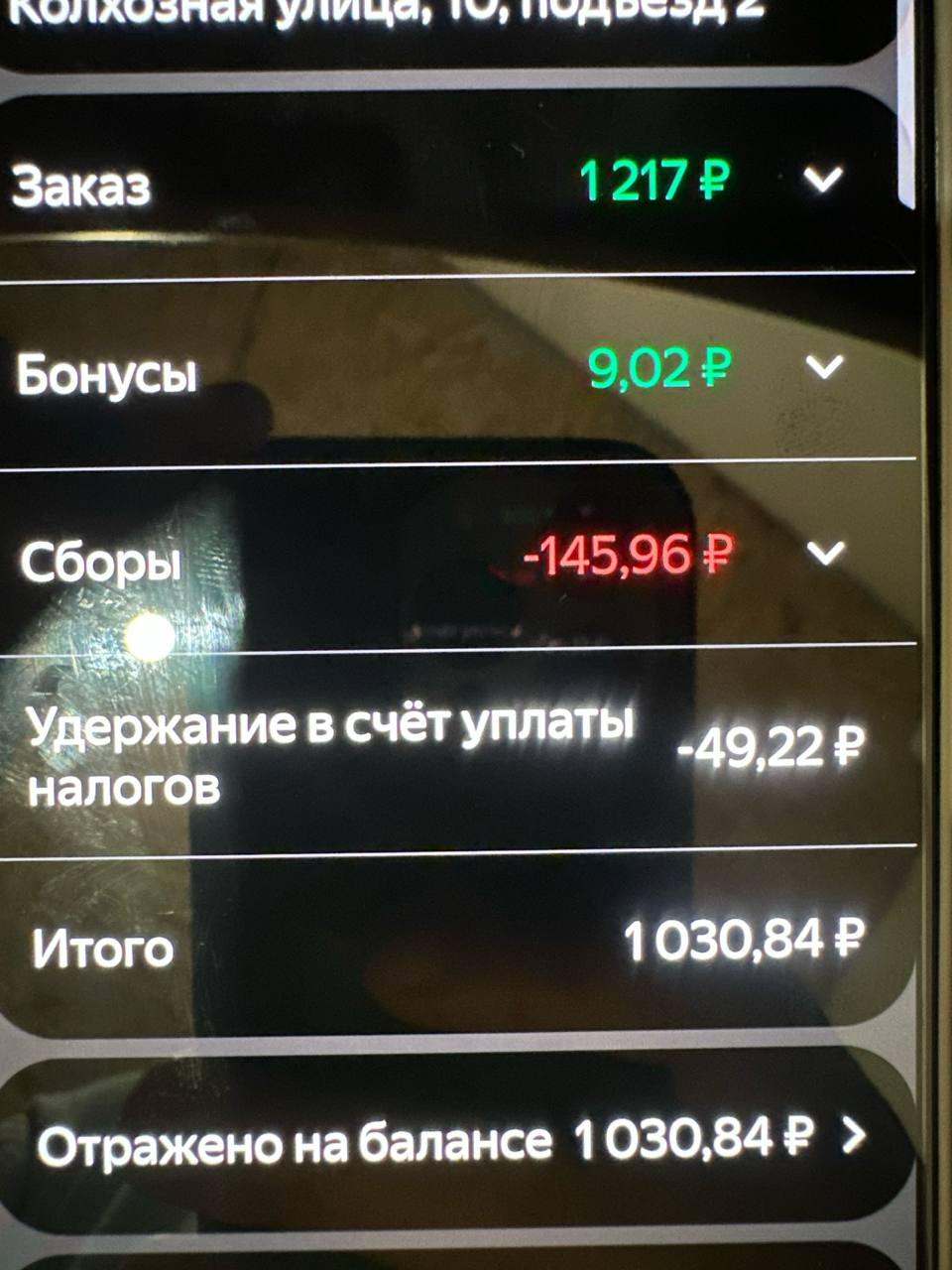Expand the Сборы breakdown
The image size is (952, 1270).
[x=825, y=552]
